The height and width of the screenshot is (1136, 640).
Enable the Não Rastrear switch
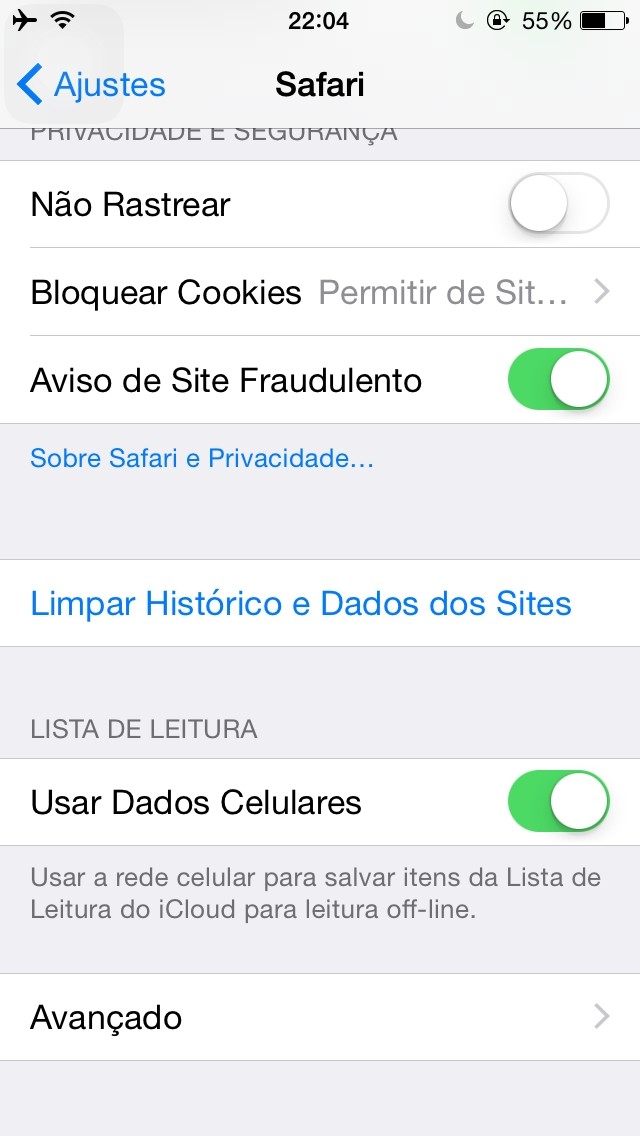(x=558, y=204)
